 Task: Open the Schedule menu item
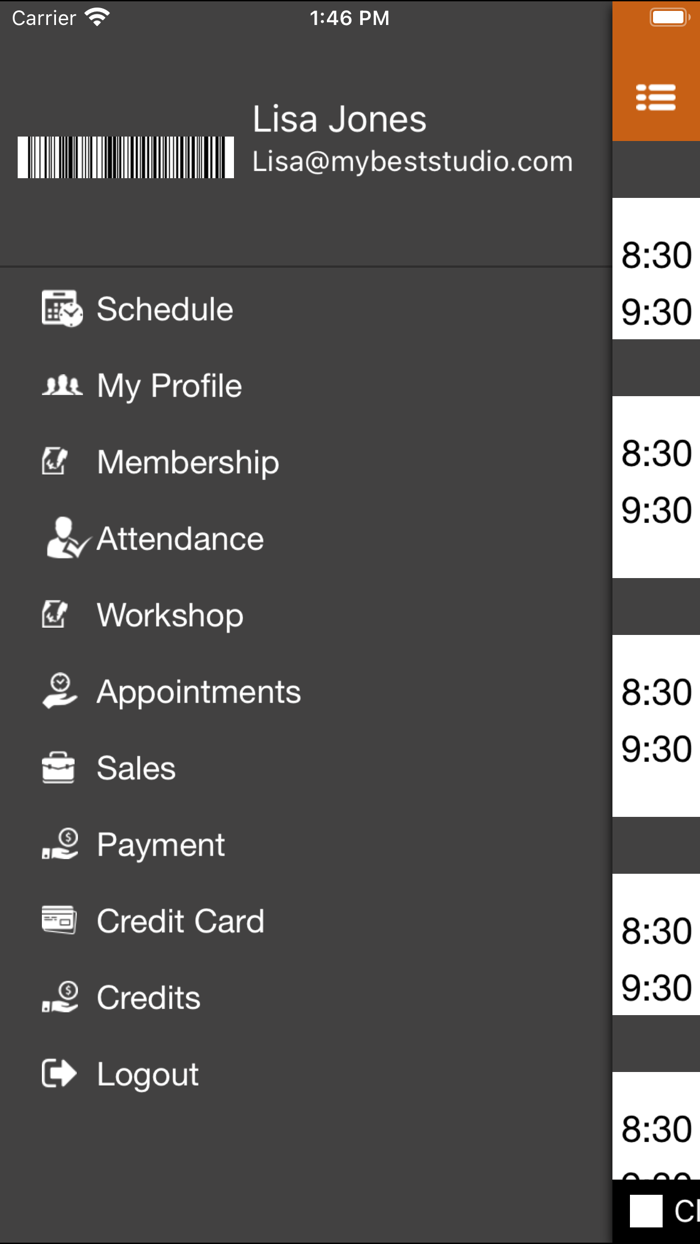(x=164, y=309)
